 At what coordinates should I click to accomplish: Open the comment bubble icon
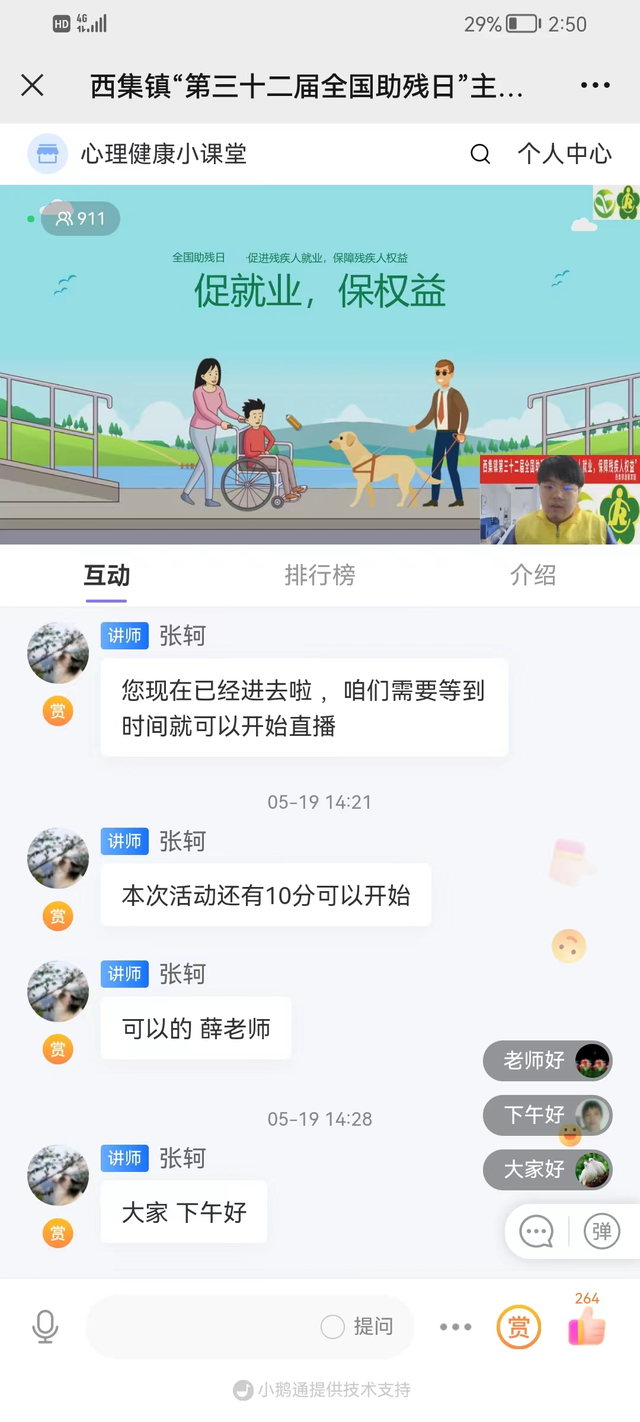click(537, 1231)
